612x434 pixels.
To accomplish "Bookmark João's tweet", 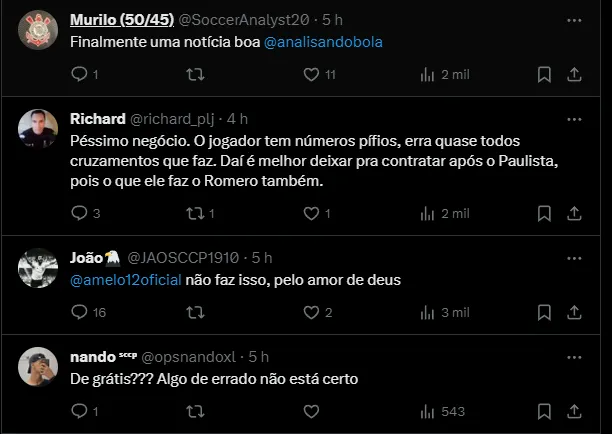I will tap(544, 313).
